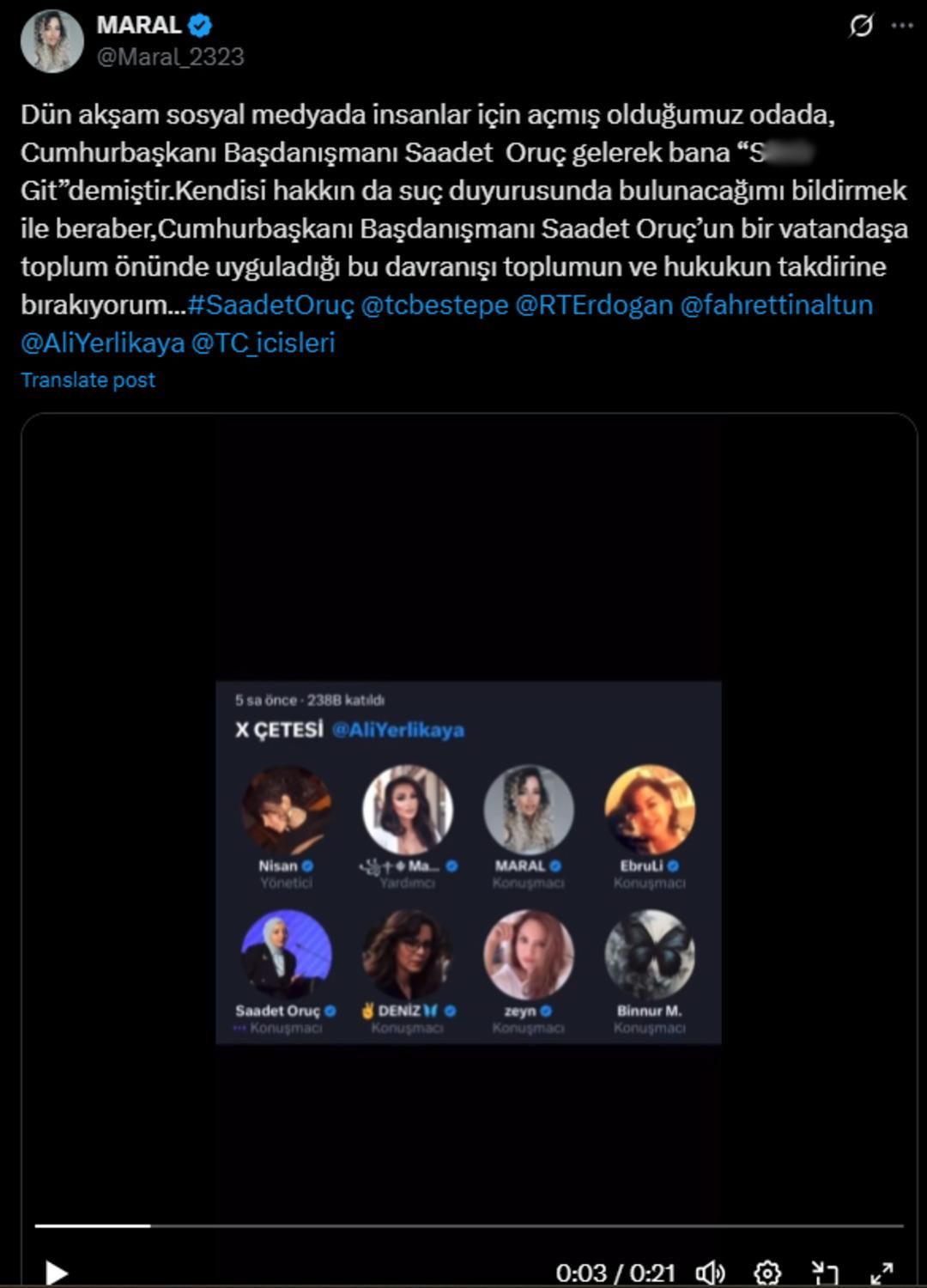Screen dimensions: 927x1288
Task: Open MARAL's profile avatar
Action: tap(51, 41)
